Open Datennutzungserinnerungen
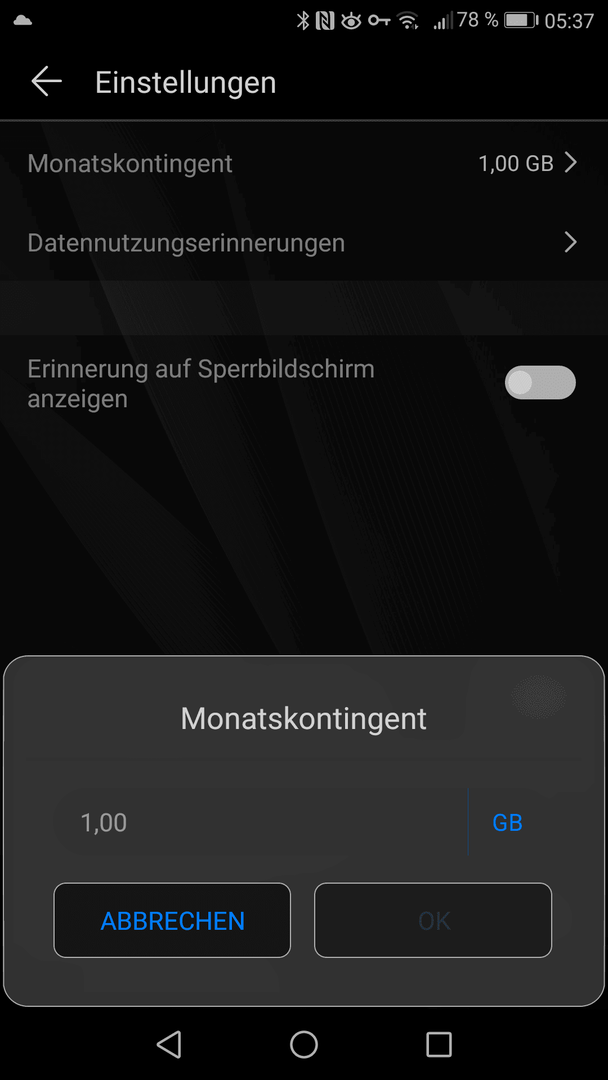Screen dimensions: 608x1080 coord(304,242)
